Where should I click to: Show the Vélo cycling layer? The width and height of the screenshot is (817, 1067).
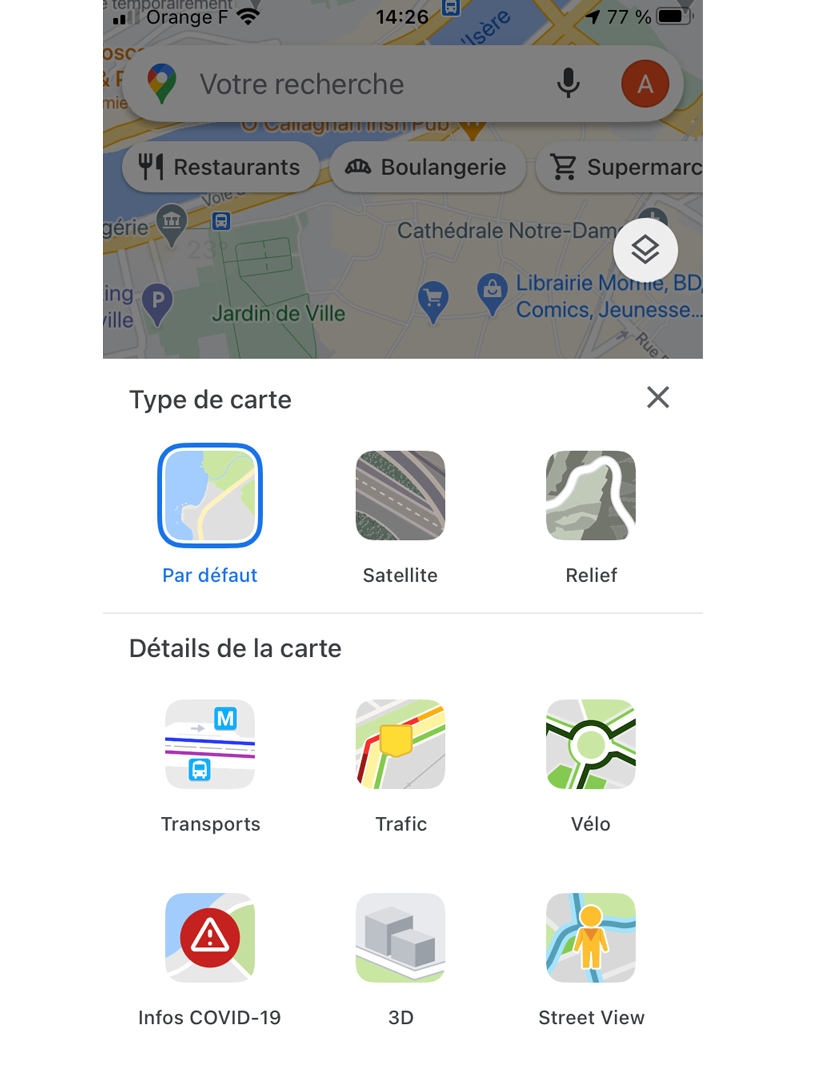coord(590,744)
